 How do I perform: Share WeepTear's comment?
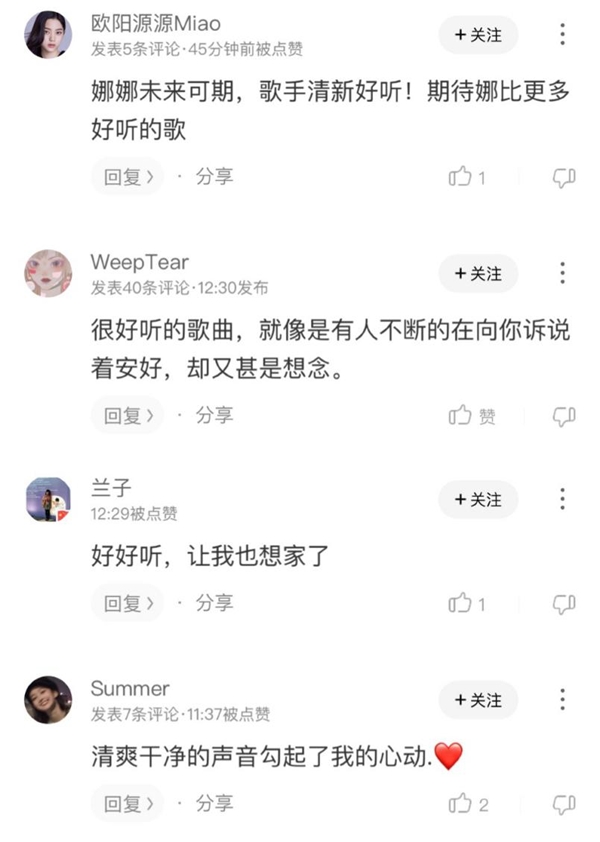[x=214, y=415]
